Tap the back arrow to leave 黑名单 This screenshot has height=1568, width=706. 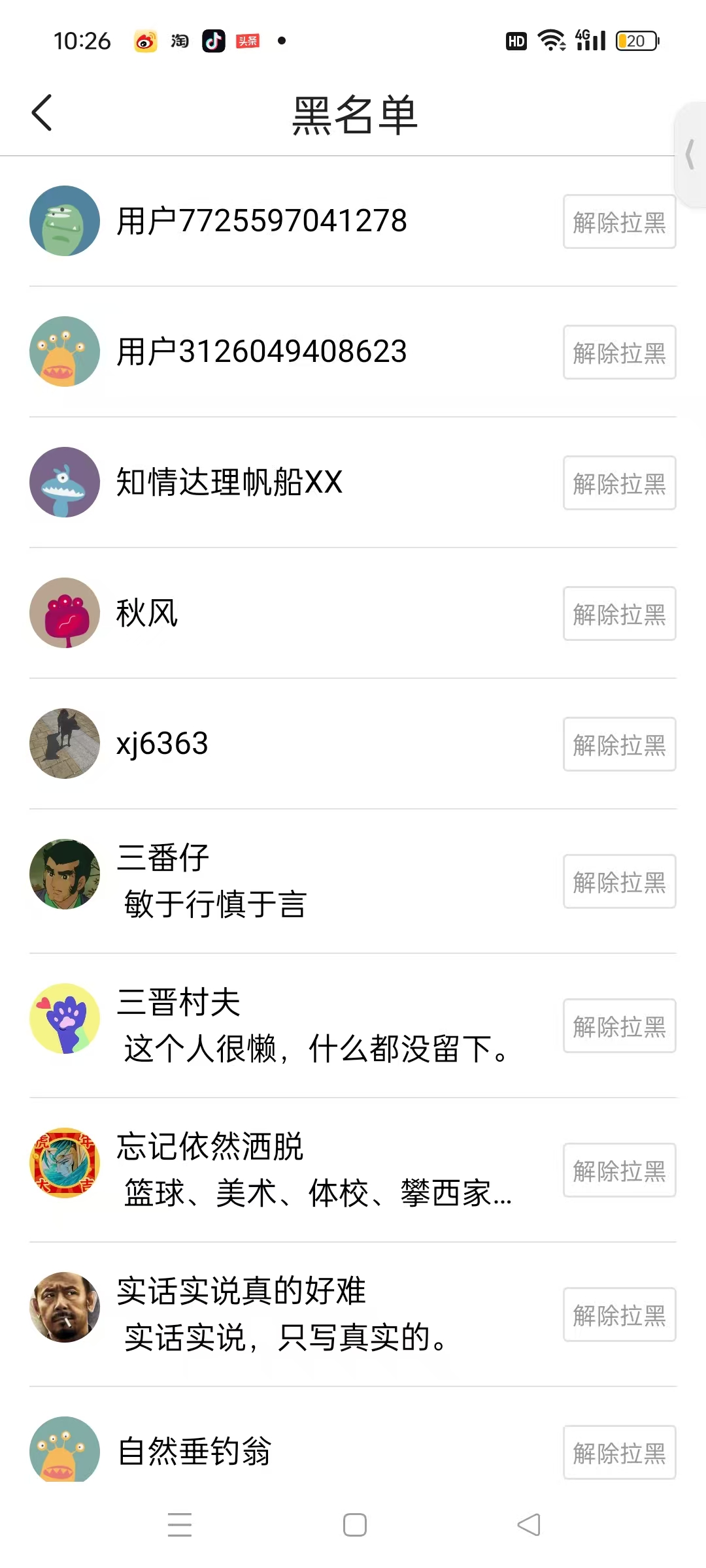click(42, 112)
